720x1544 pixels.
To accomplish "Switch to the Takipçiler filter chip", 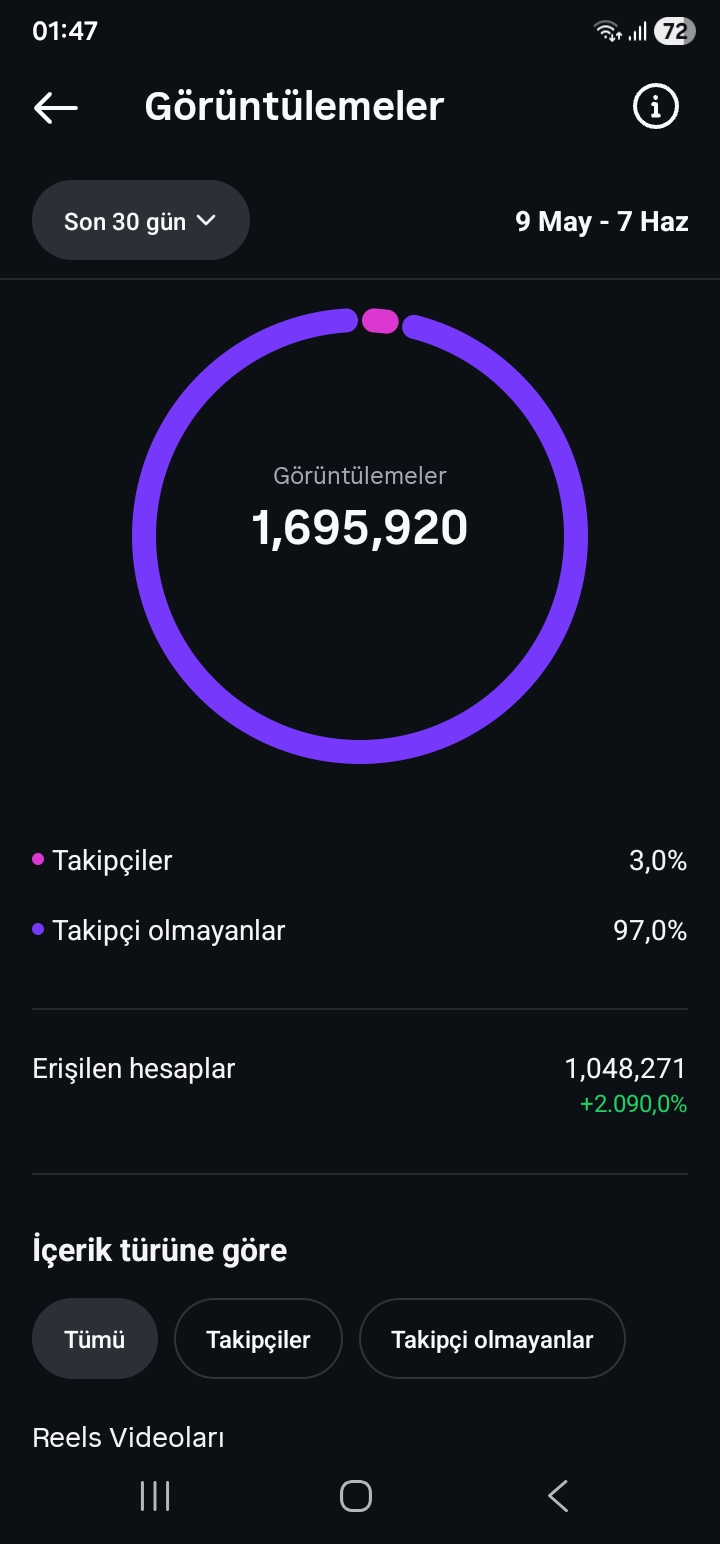I will tap(258, 1339).
